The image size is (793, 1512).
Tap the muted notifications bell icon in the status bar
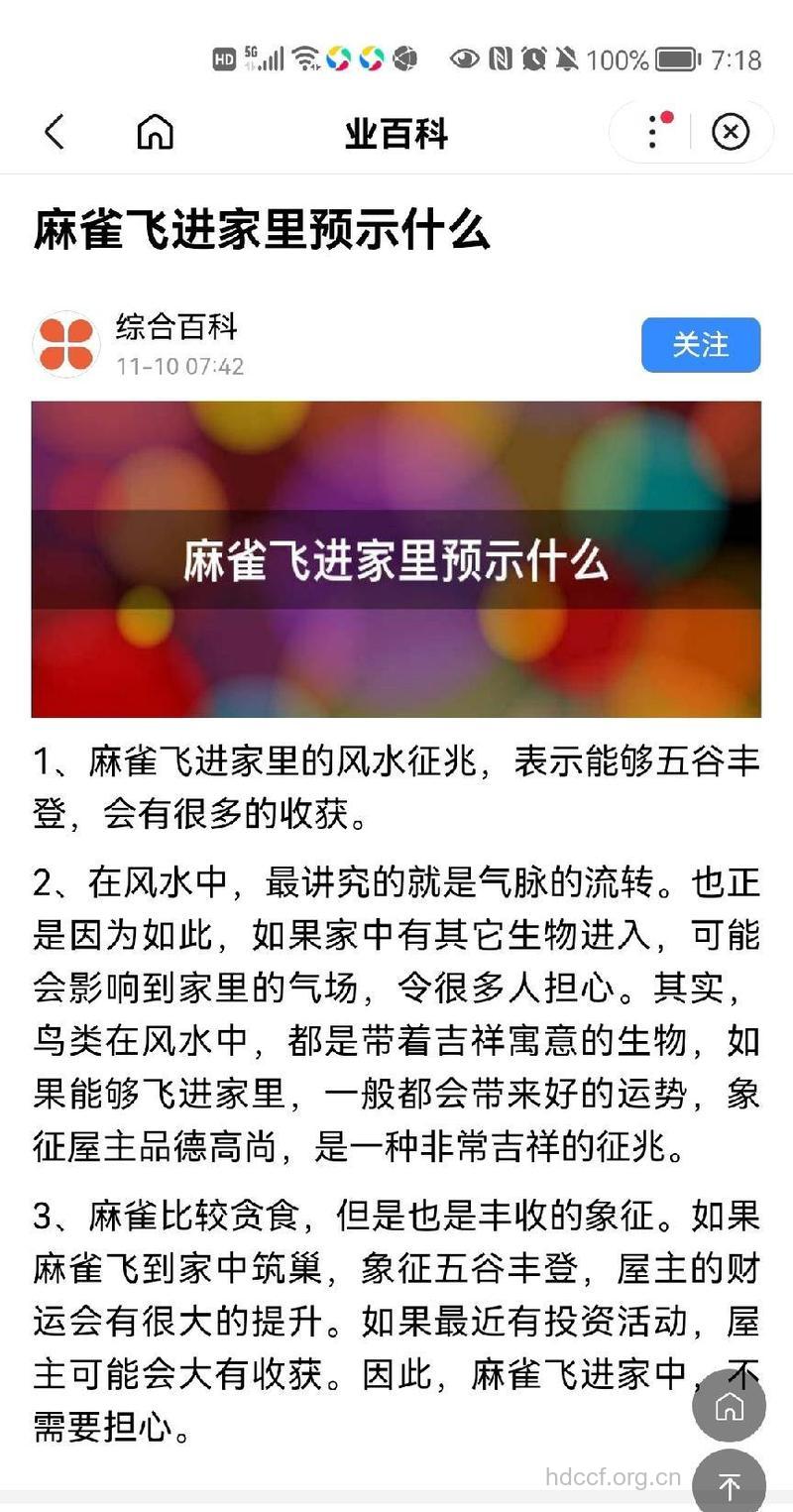[567, 58]
